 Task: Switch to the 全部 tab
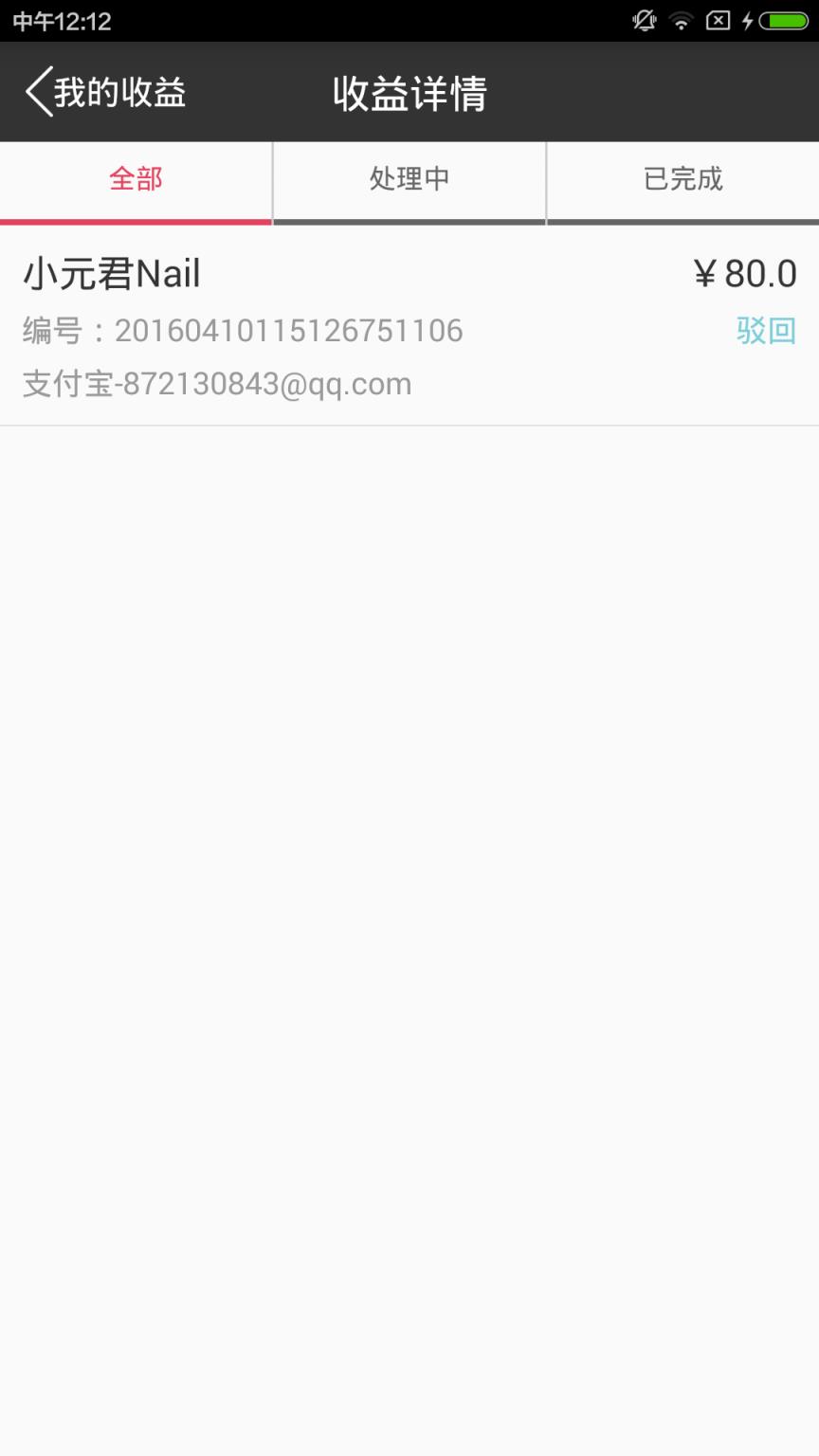(x=136, y=178)
